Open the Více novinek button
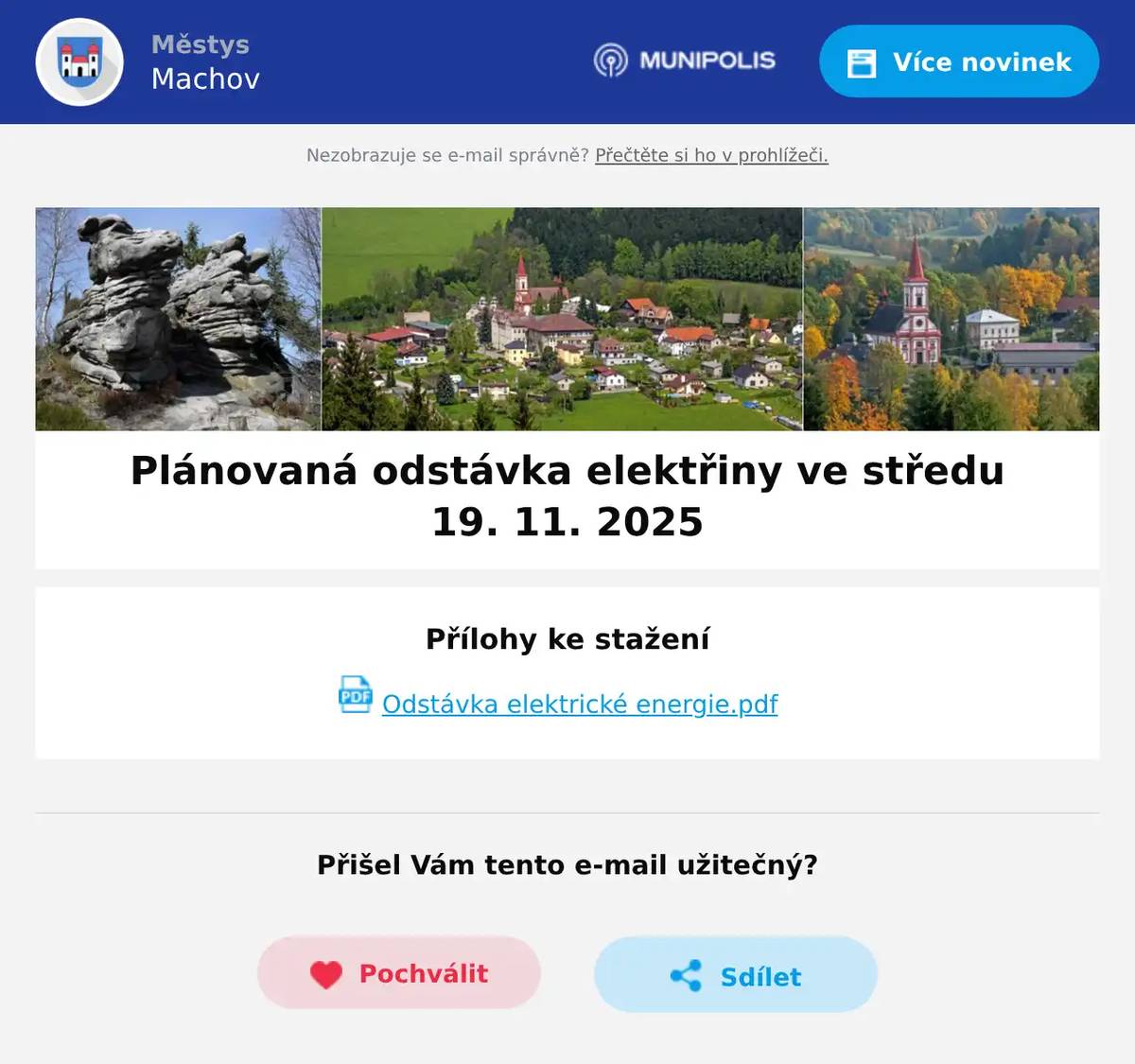Image resolution: width=1135 pixels, height=1064 pixels. 958,62
